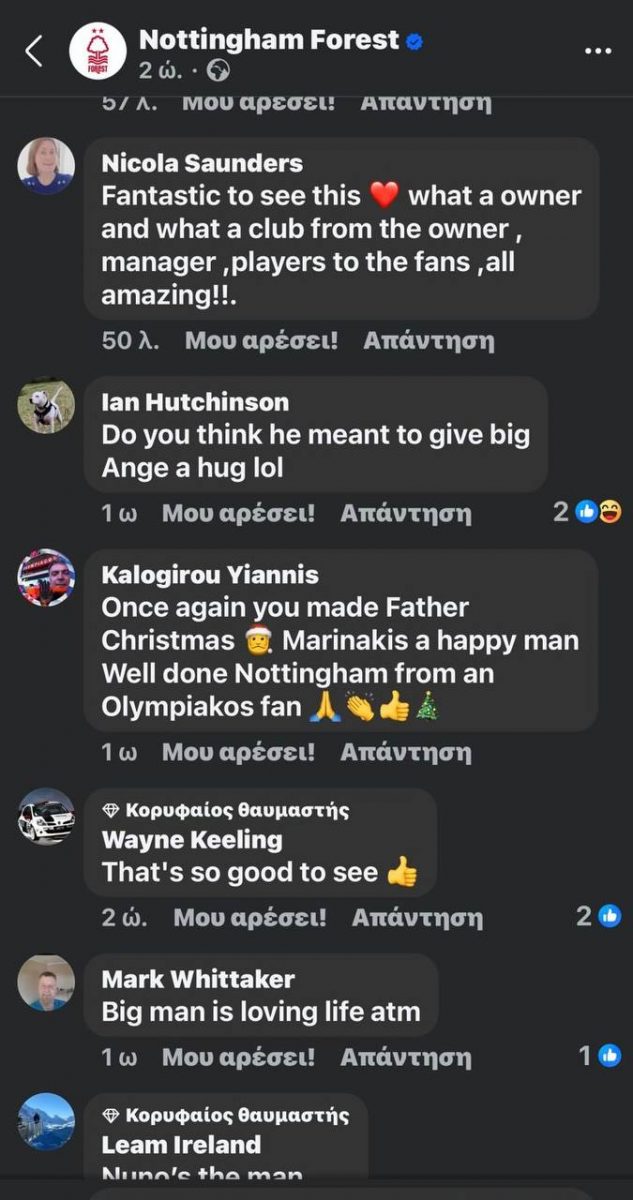633x1200 pixels.
Task: Open the three-dot overflow menu
Action: pyautogui.click(x=597, y=51)
